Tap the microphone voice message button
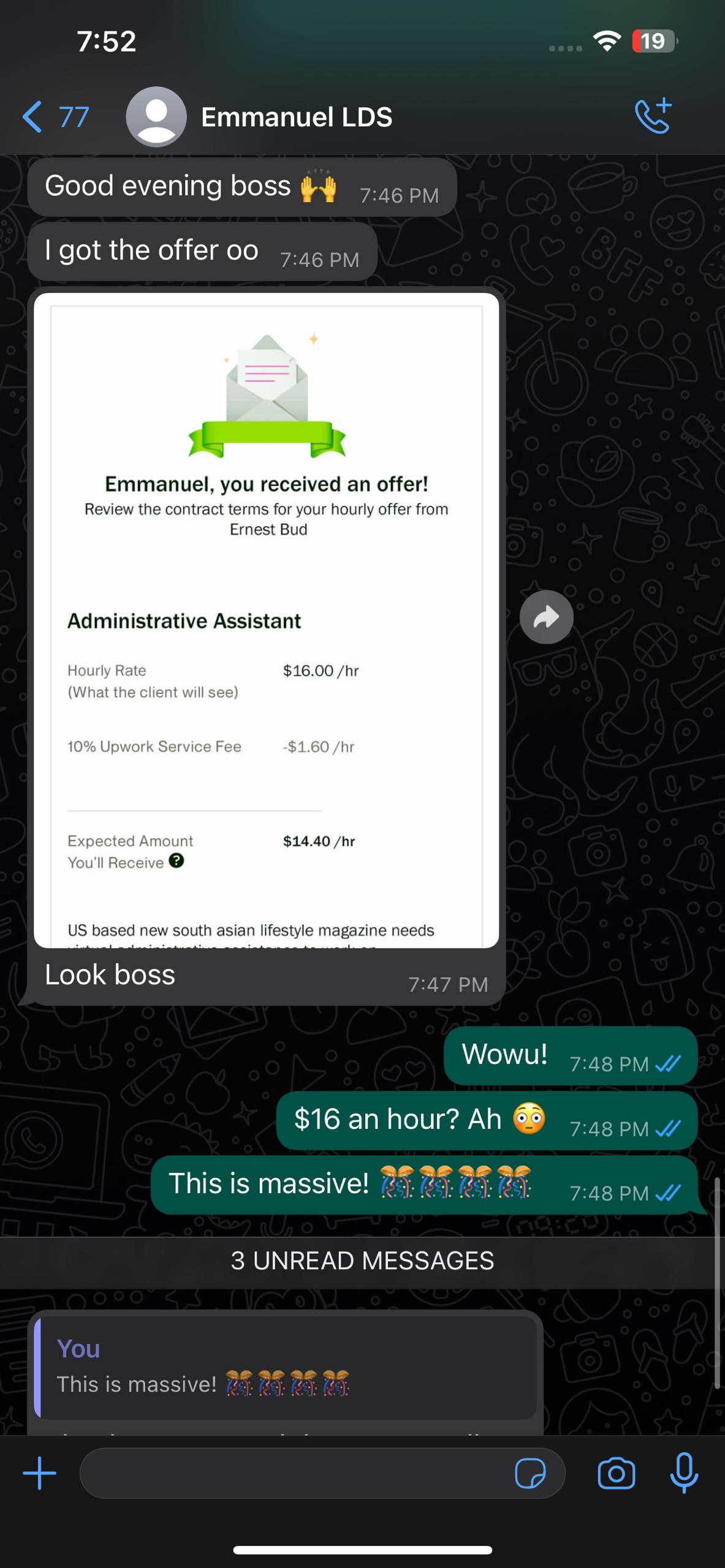This screenshot has height=1568, width=725. coord(684,1473)
